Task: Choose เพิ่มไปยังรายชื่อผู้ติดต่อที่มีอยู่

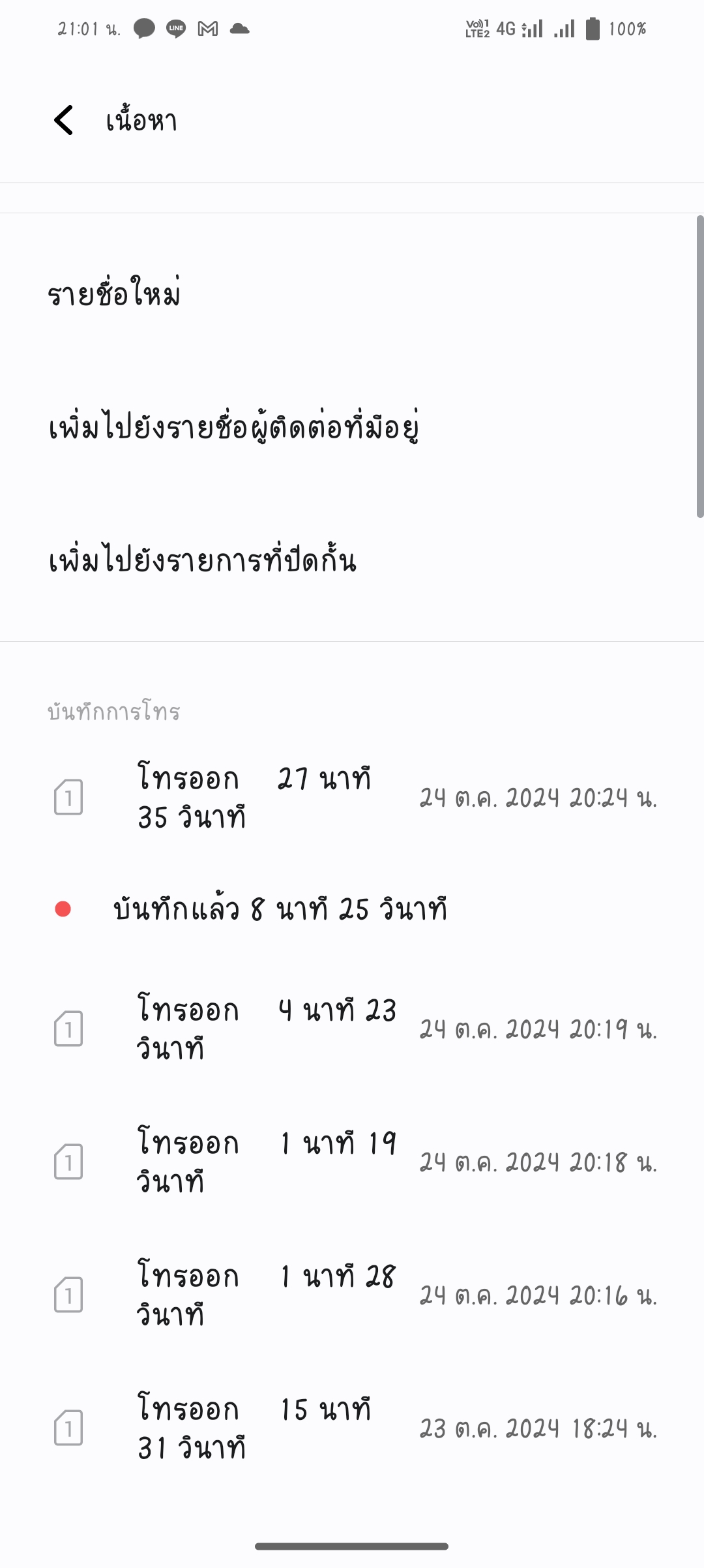Action: [352, 427]
